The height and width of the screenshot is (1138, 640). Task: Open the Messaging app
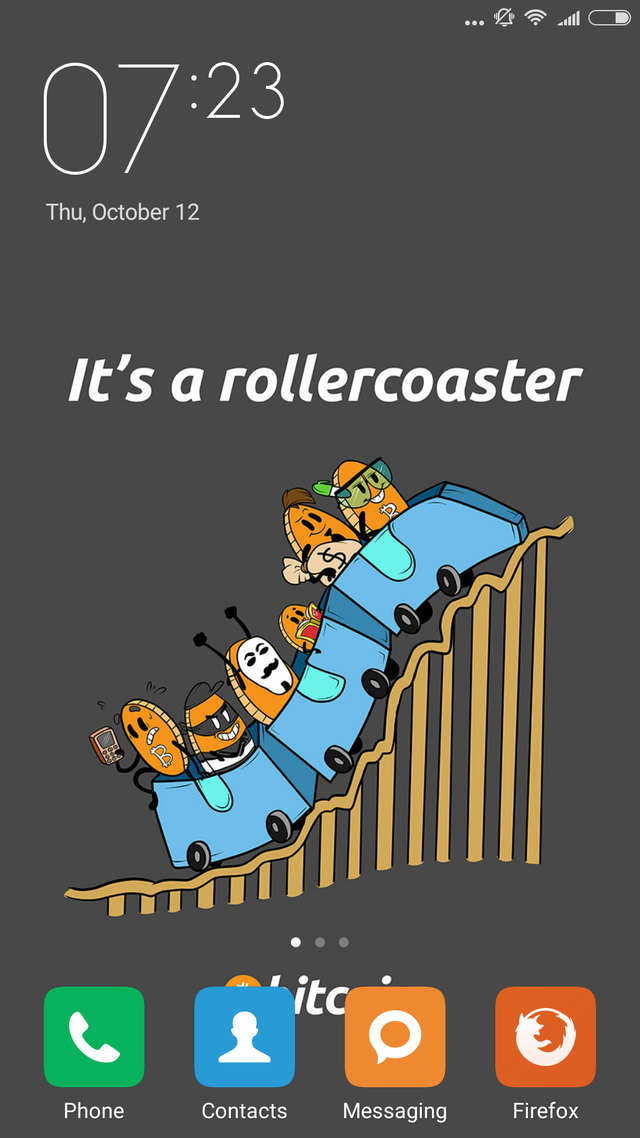click(x=395, y=1037)
